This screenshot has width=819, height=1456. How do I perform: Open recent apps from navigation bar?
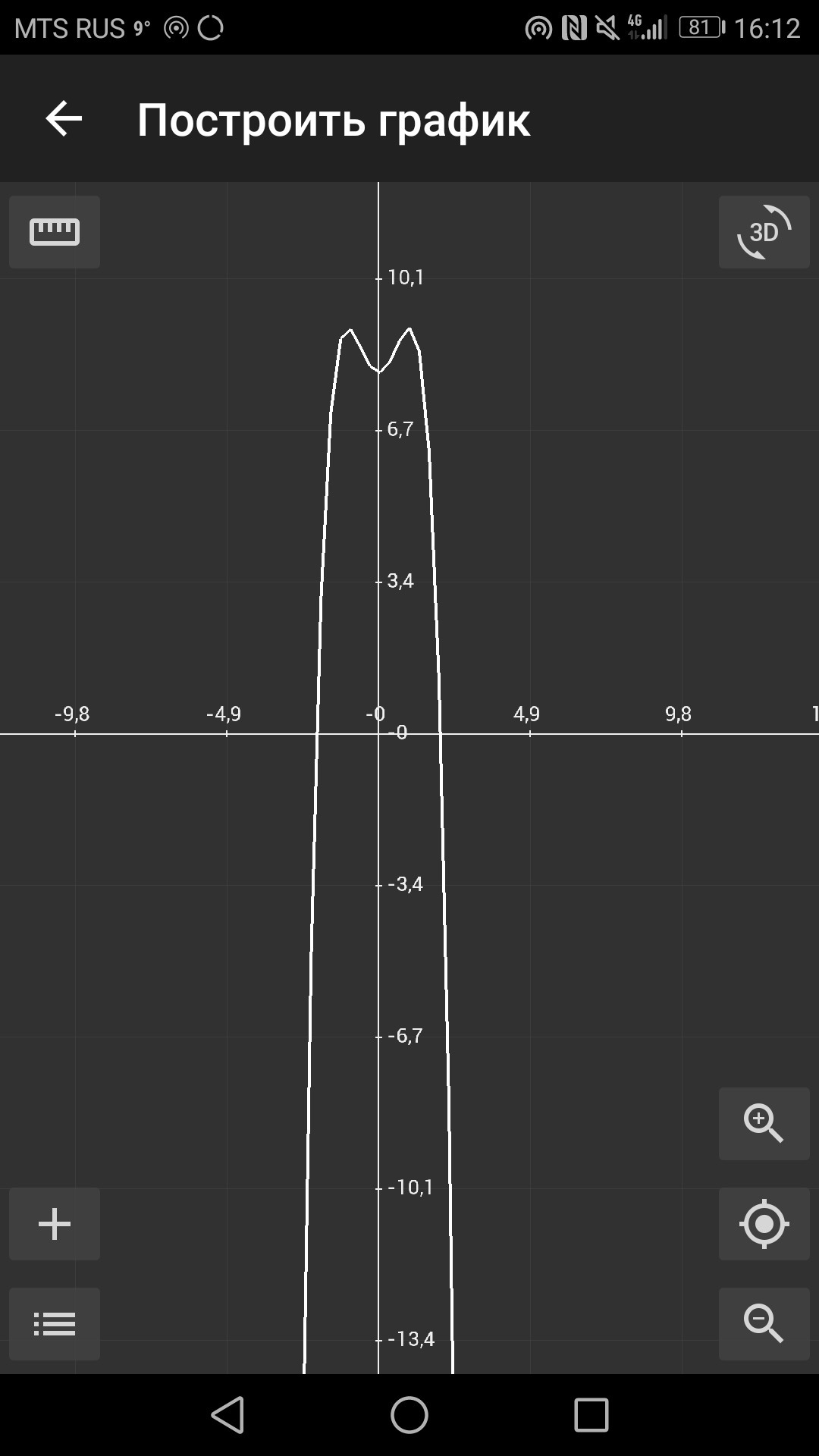(x=591, y=1415)
